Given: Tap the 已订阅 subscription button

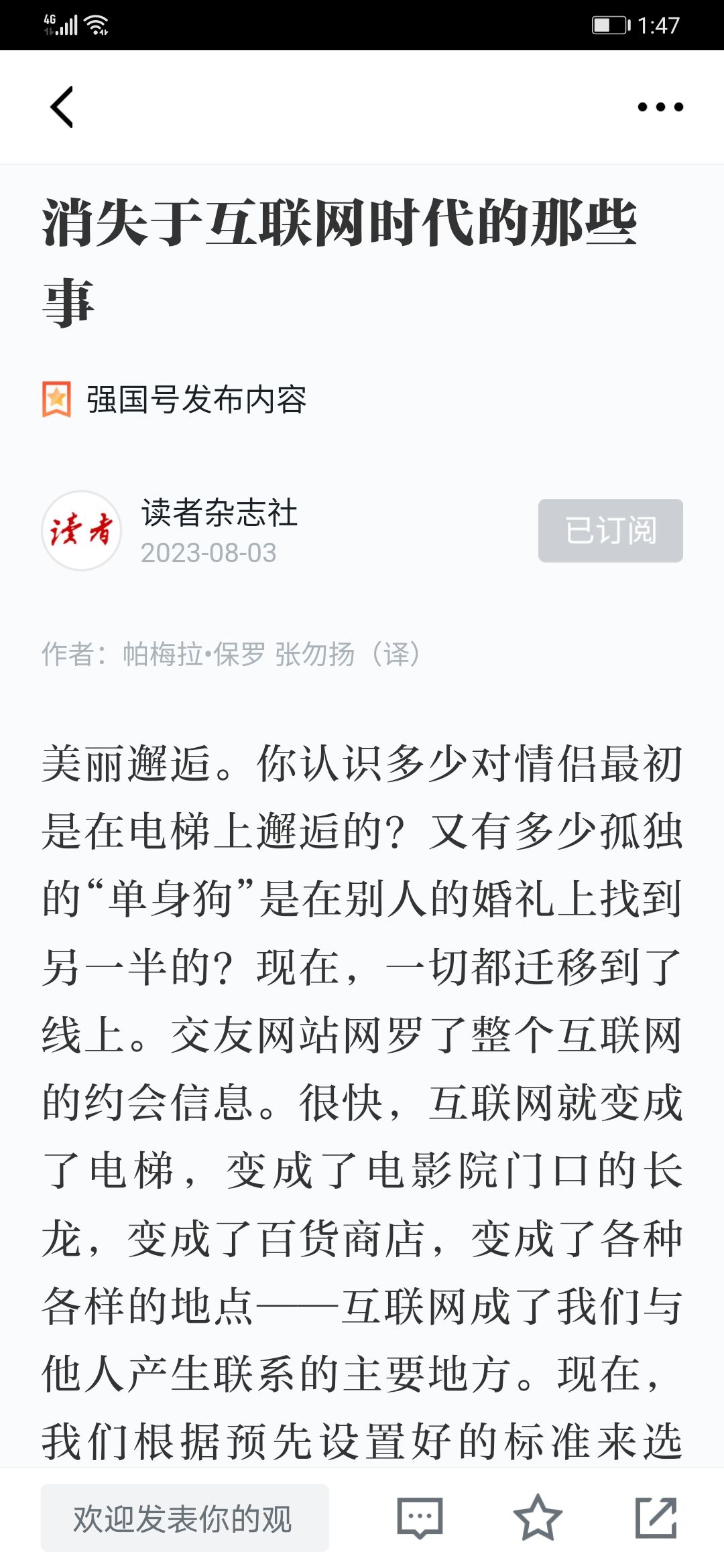Looking at the screenshot, I should 611,531.
